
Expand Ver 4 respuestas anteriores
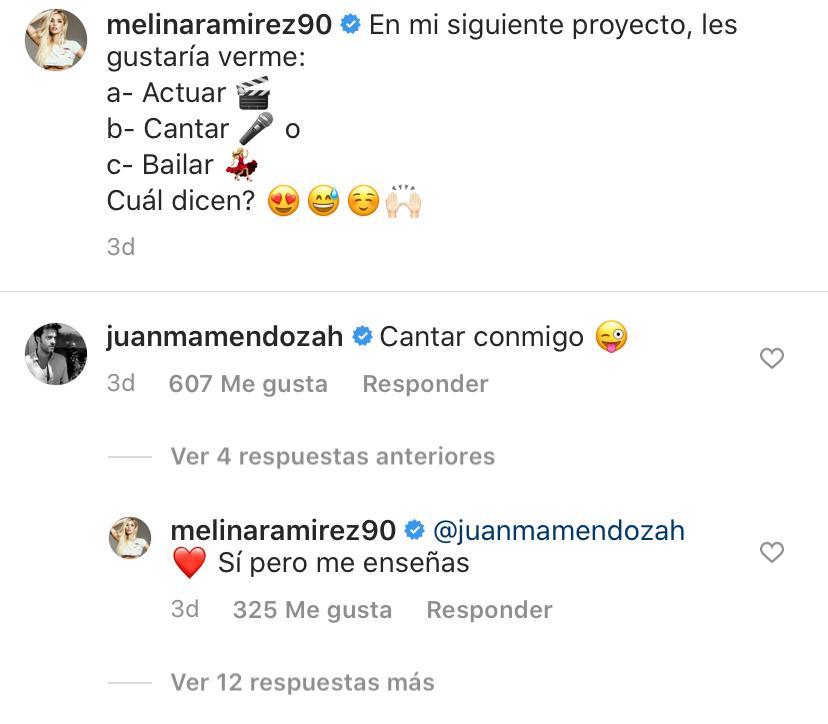tap(332, 457)
